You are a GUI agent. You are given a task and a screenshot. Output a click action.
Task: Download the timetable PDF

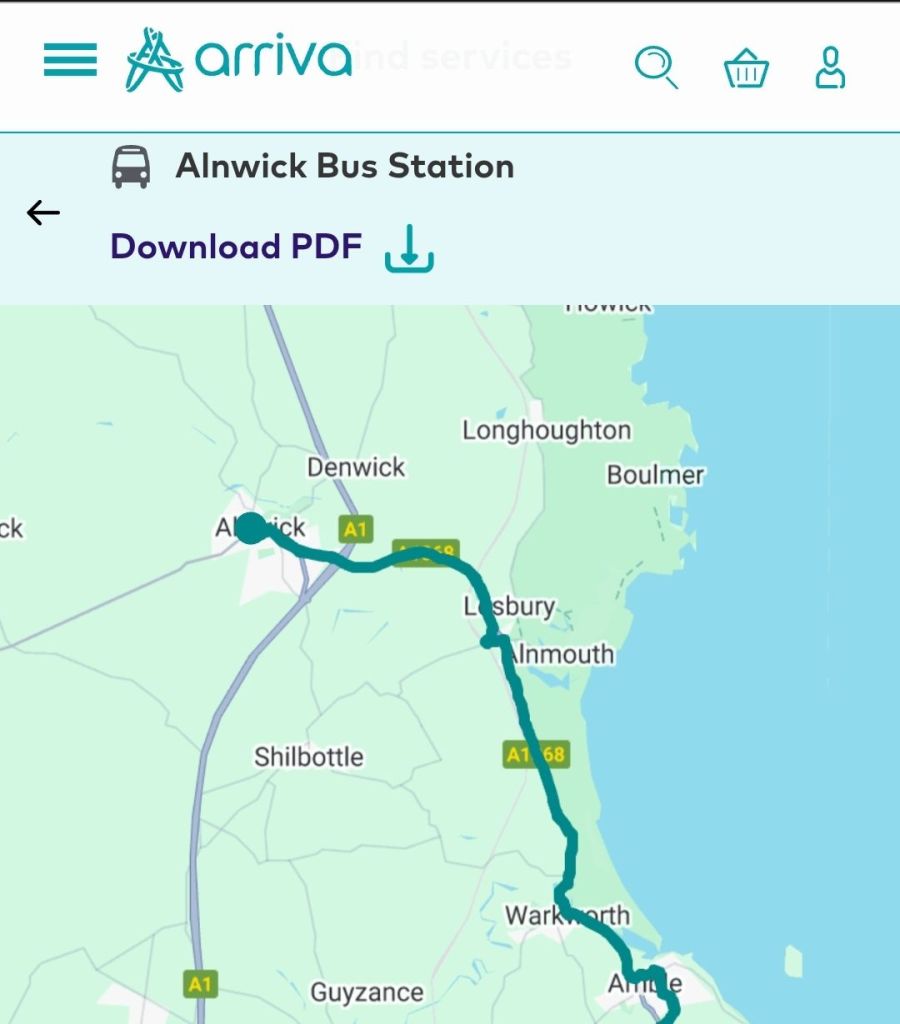coord(272,247)
